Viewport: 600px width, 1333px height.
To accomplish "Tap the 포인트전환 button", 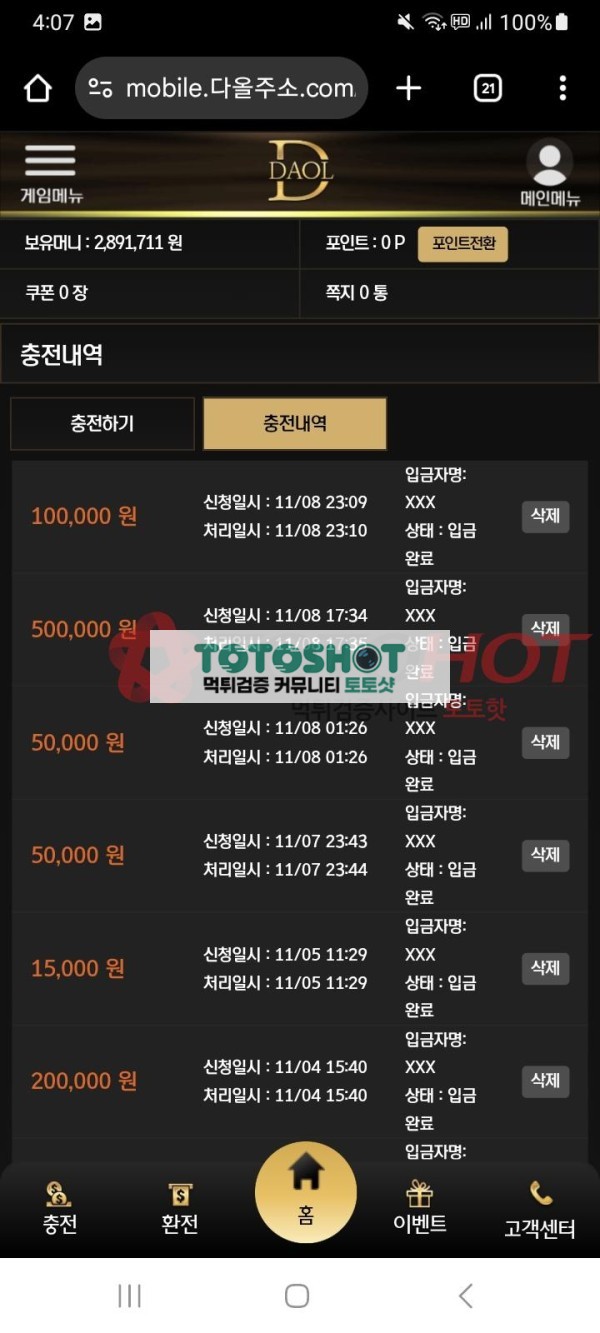I will 463,244.
